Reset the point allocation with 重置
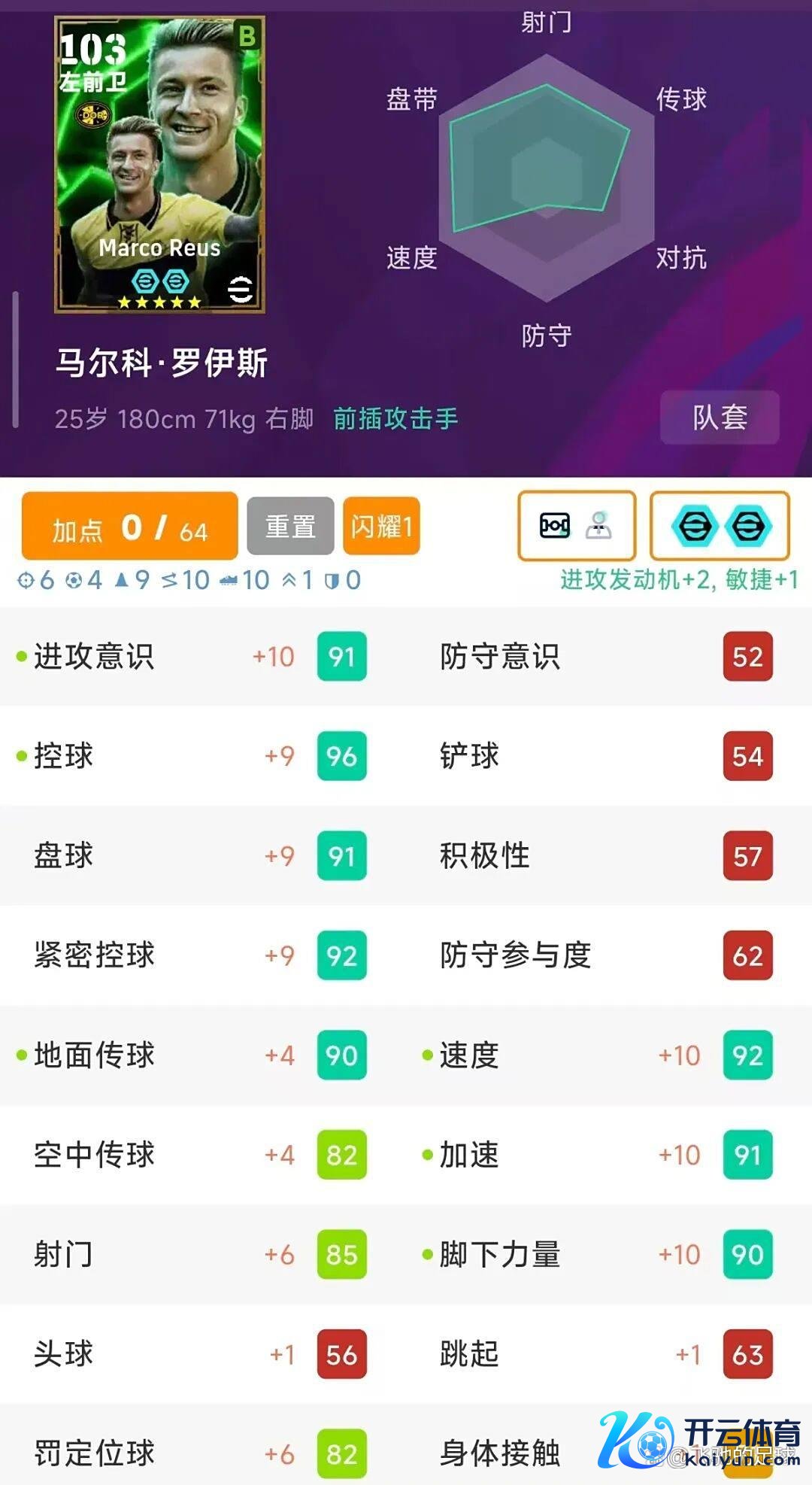The width and height of the screenshot is (812, 1485). click(x=290, y=527)
